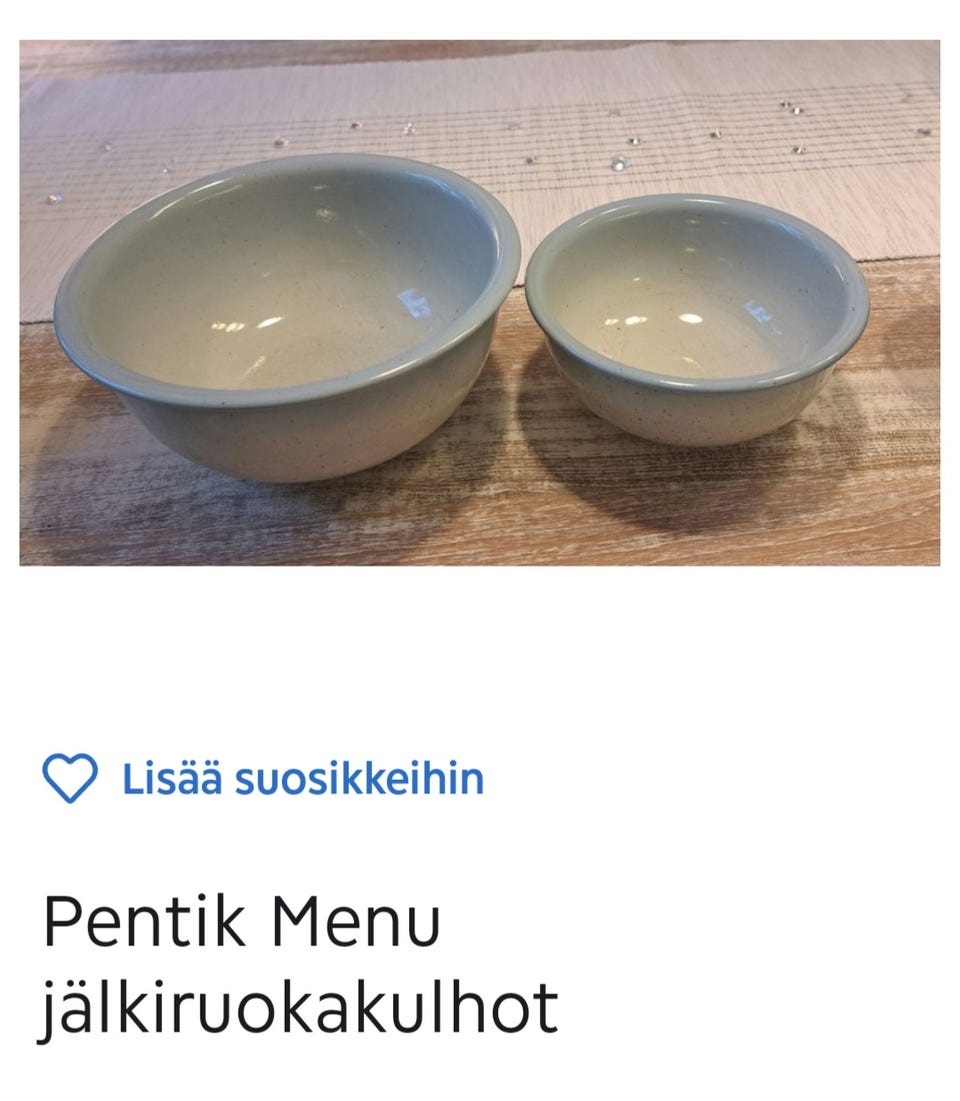Open the bowls product photo
Screen dimensions: 960x1101
tap(479, 303)
